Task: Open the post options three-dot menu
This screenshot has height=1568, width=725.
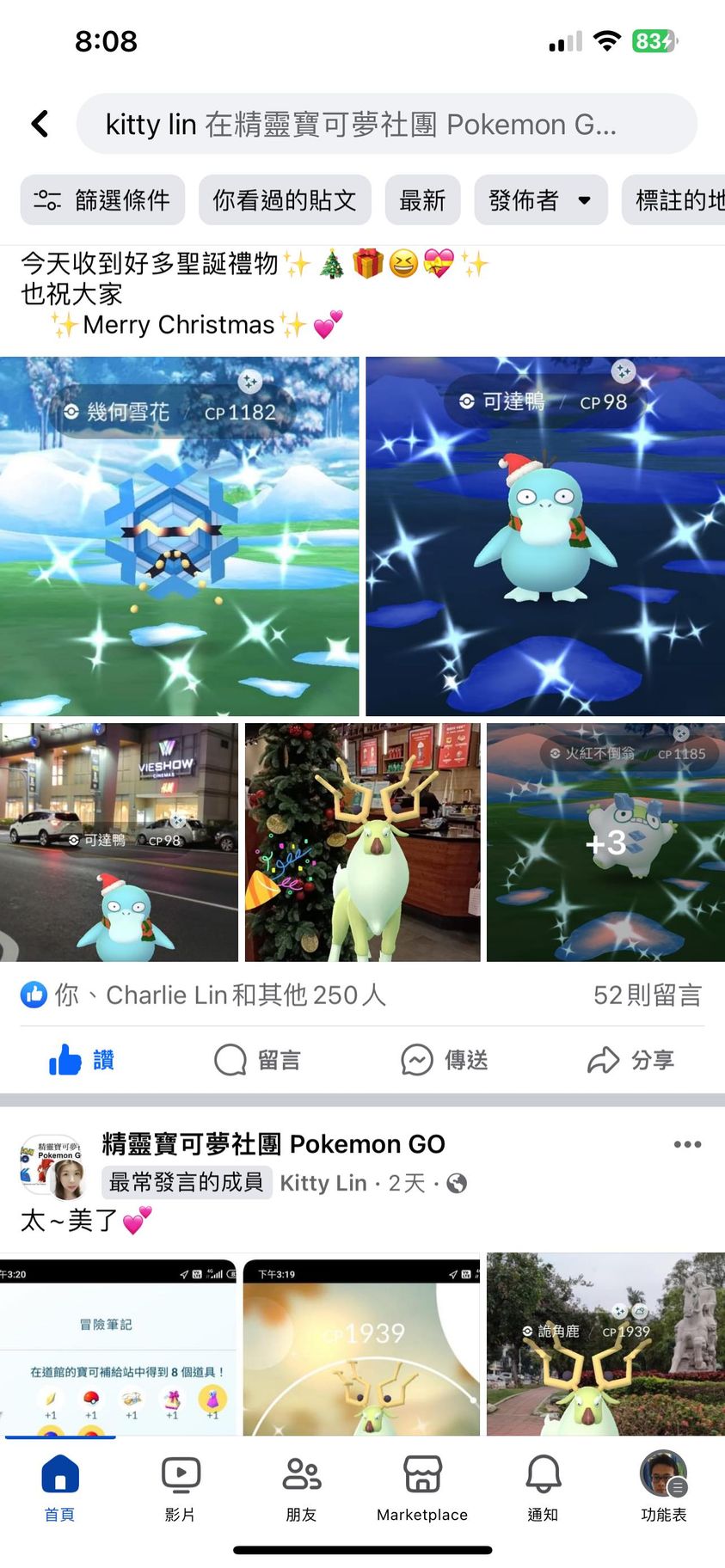Action: pos(687,1144)
